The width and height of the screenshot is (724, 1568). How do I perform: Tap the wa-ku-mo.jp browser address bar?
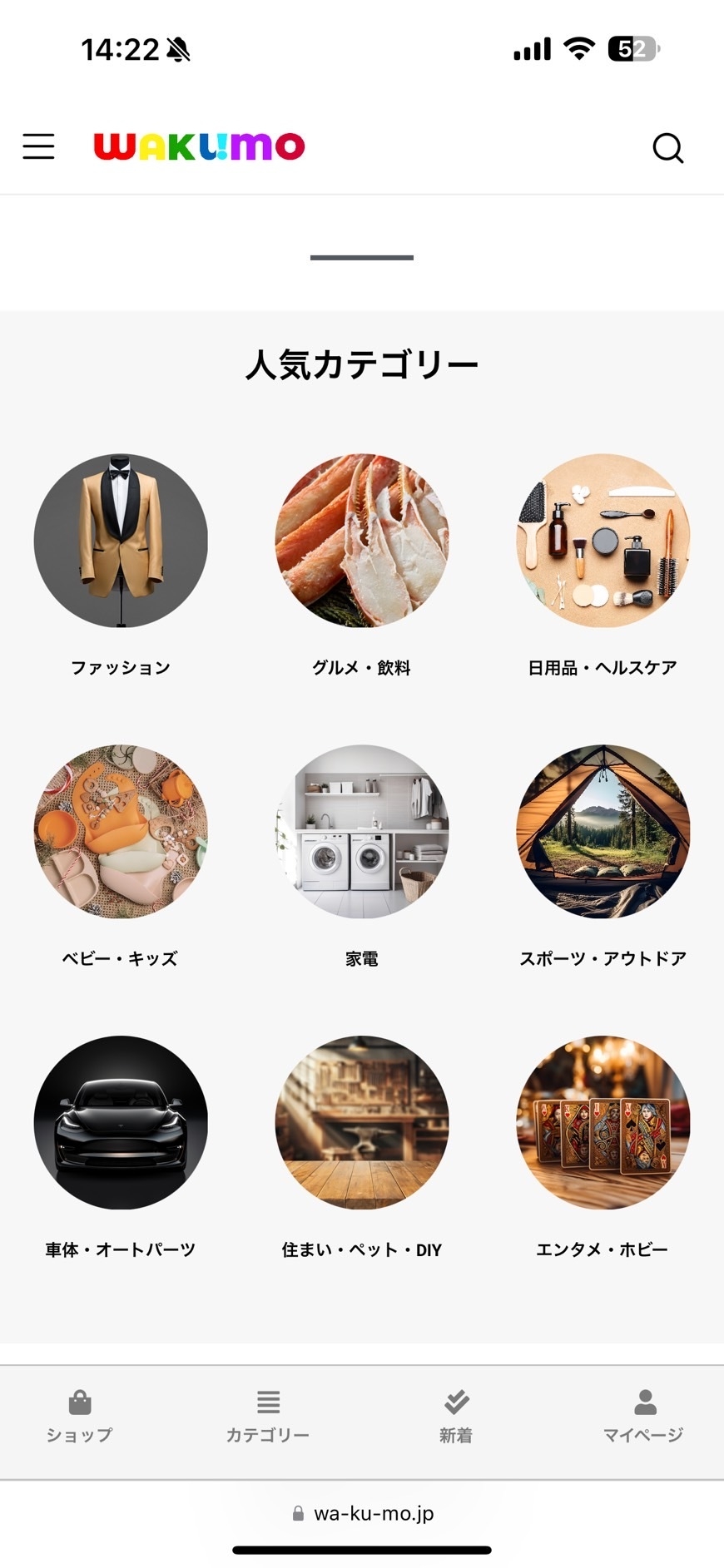(363, 1513)
